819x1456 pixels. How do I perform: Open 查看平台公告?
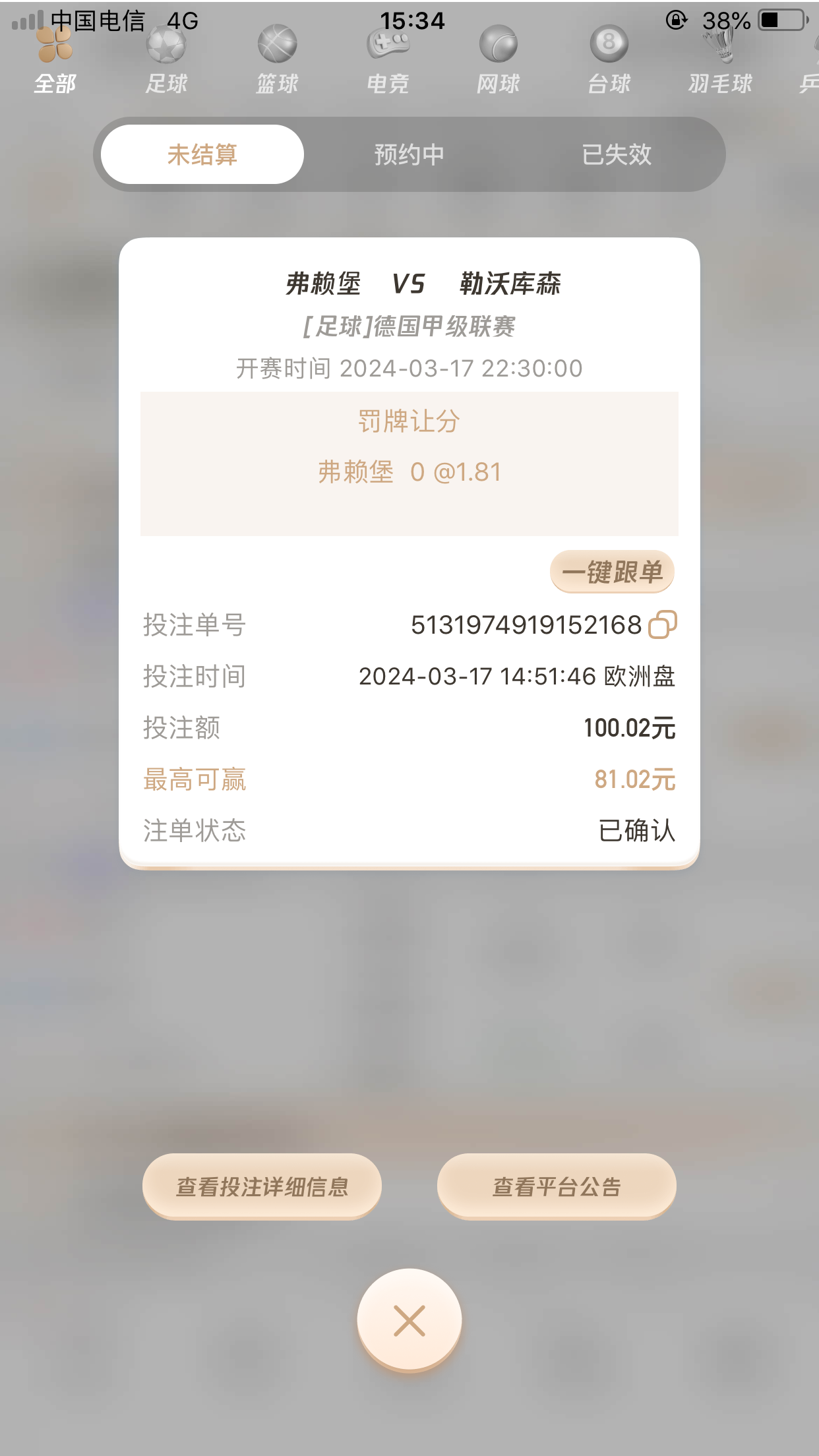pyautogui.click(x=557, y=1186)
